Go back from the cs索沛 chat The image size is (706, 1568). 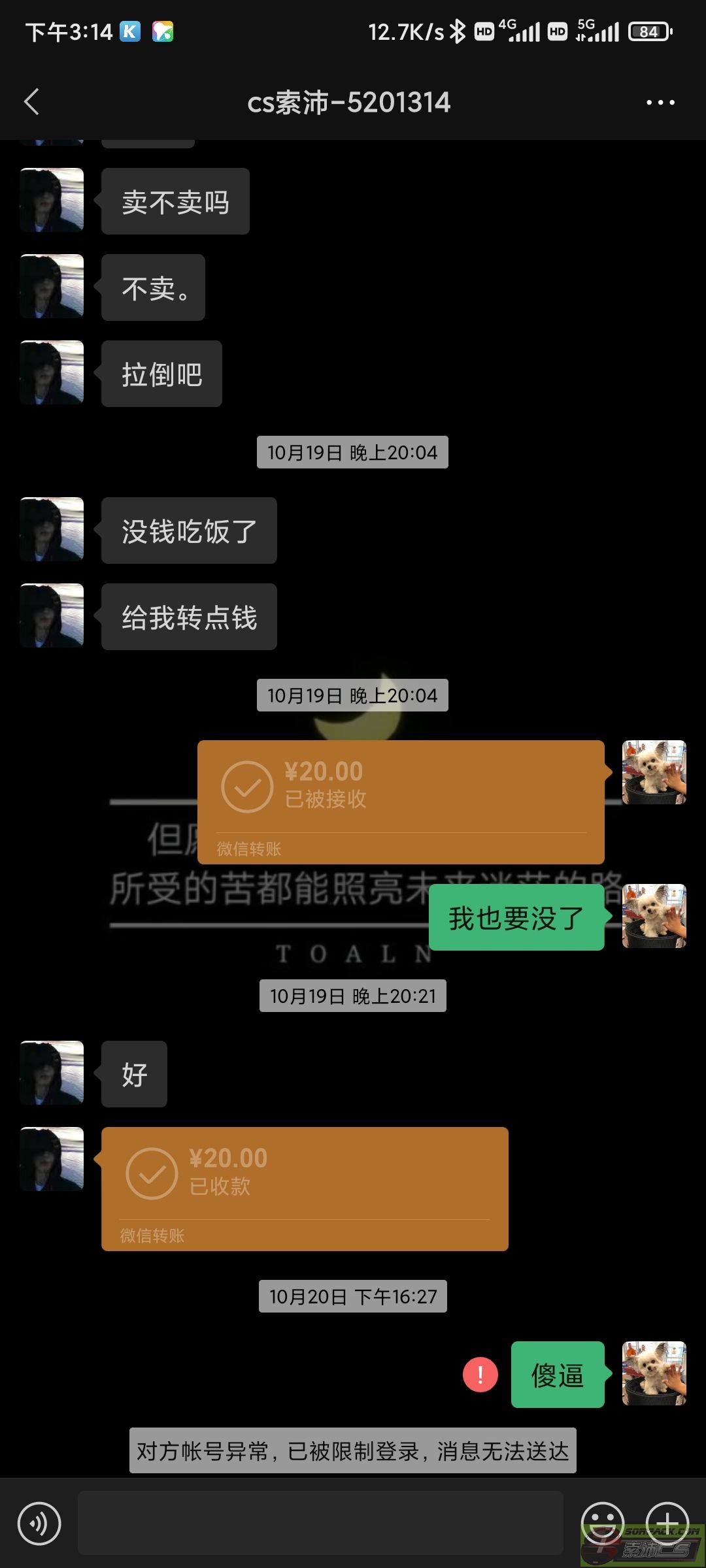31,102
